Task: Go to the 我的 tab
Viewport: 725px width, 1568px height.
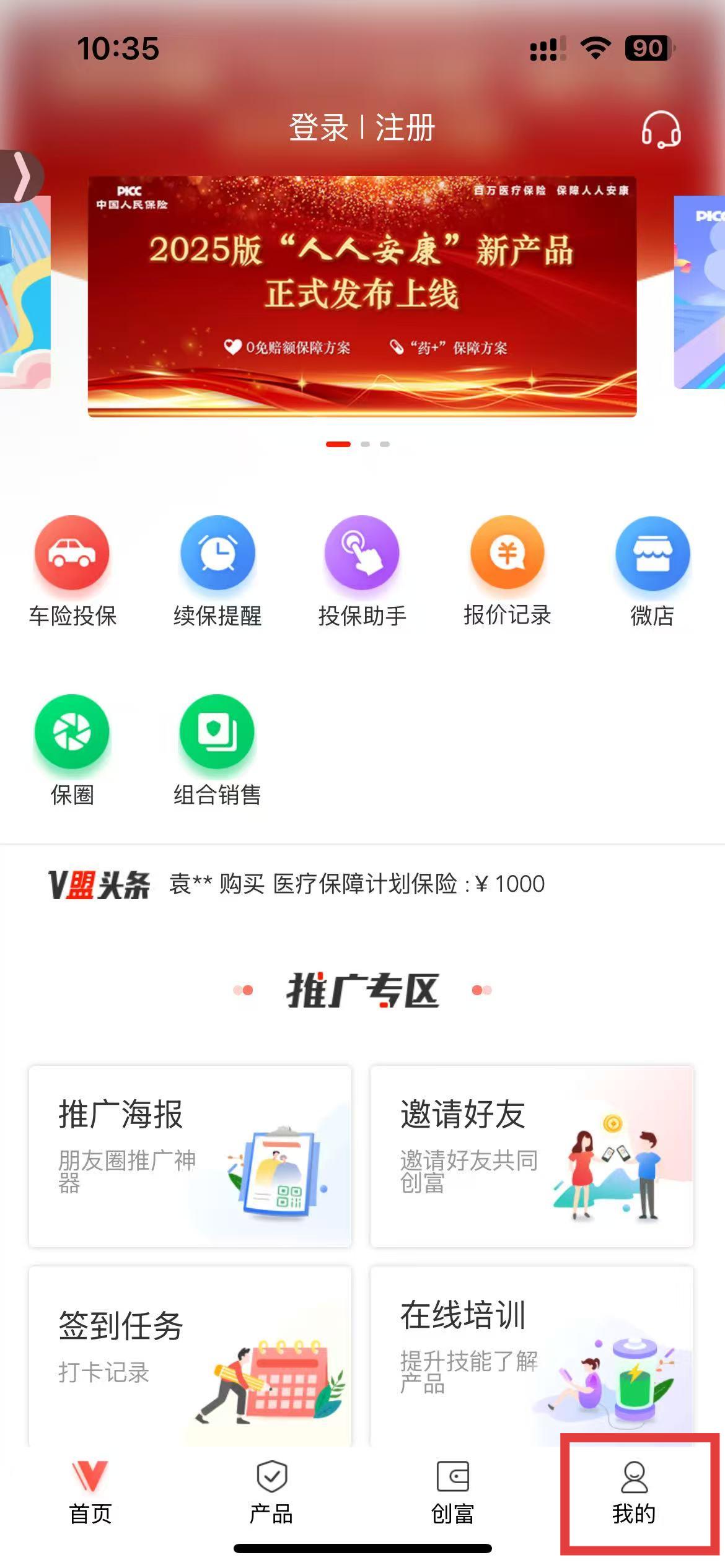Action: (634, 1494)
